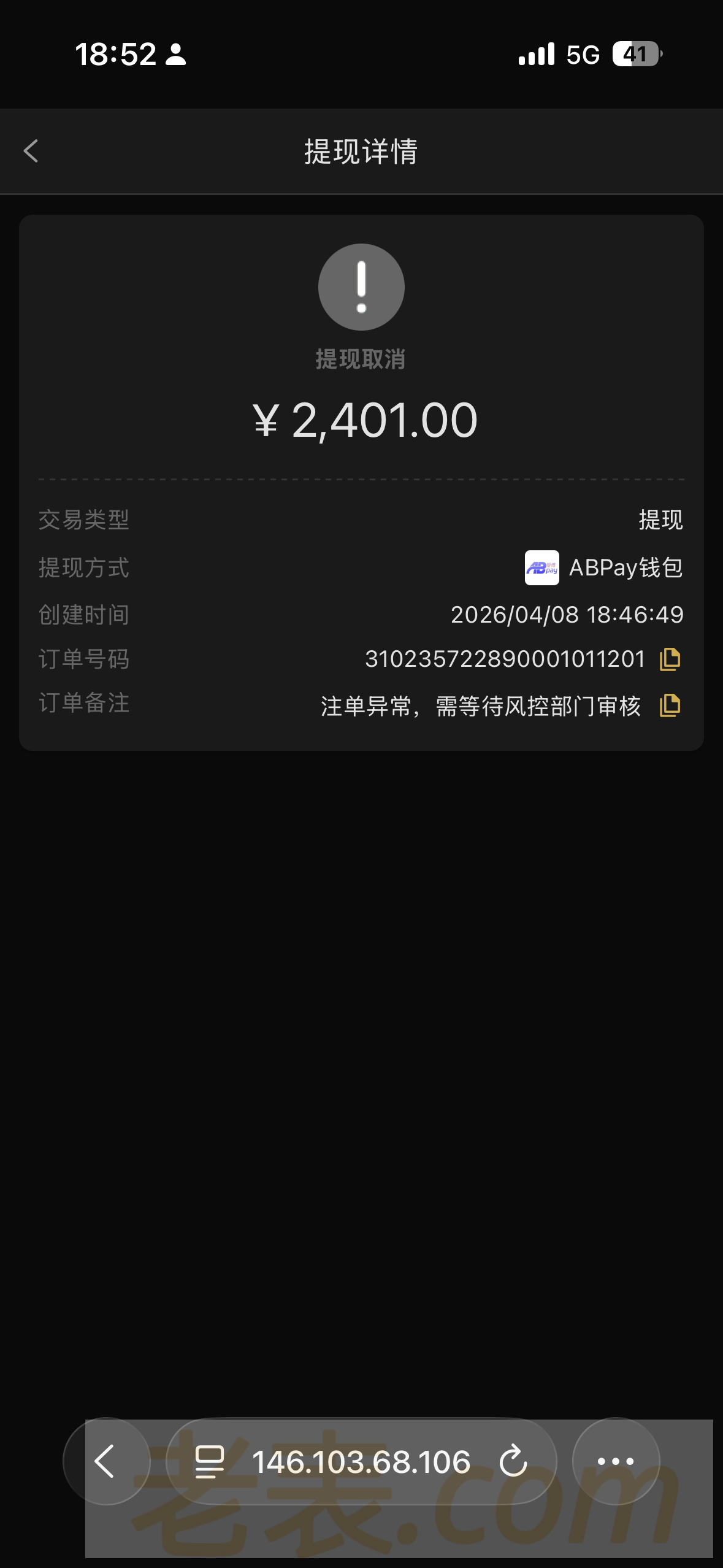Open the address bar showing 146.103.68.106
This screenshot has height=1568, width=723.
pyautogui.click(x=361, y=1461)
